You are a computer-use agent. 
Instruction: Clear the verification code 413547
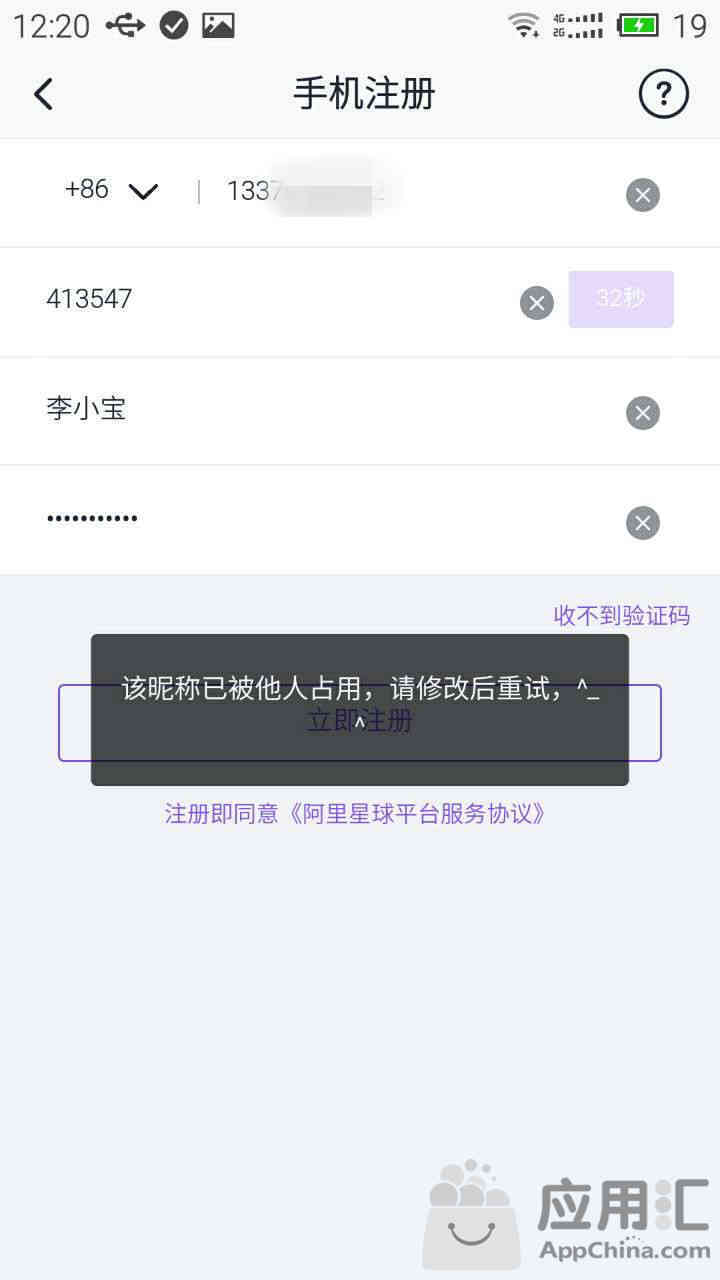coord(537,302)
